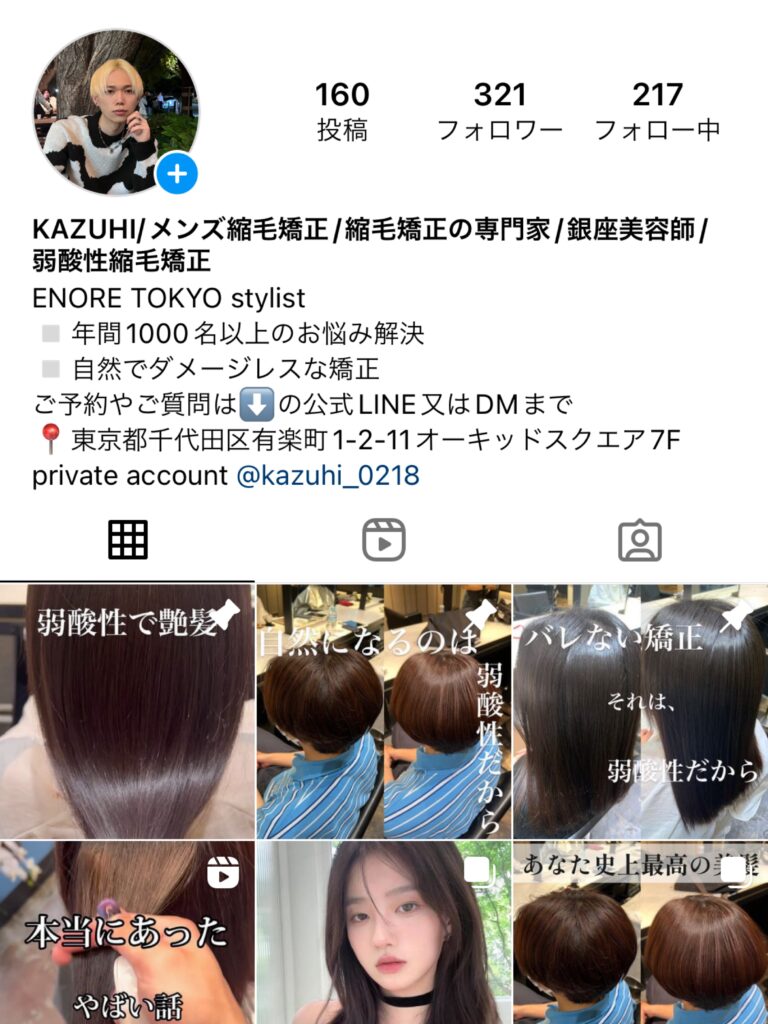768x1024 pixels.
Task: Switch to the posts grid tab
Action: (x=128, y=540)
